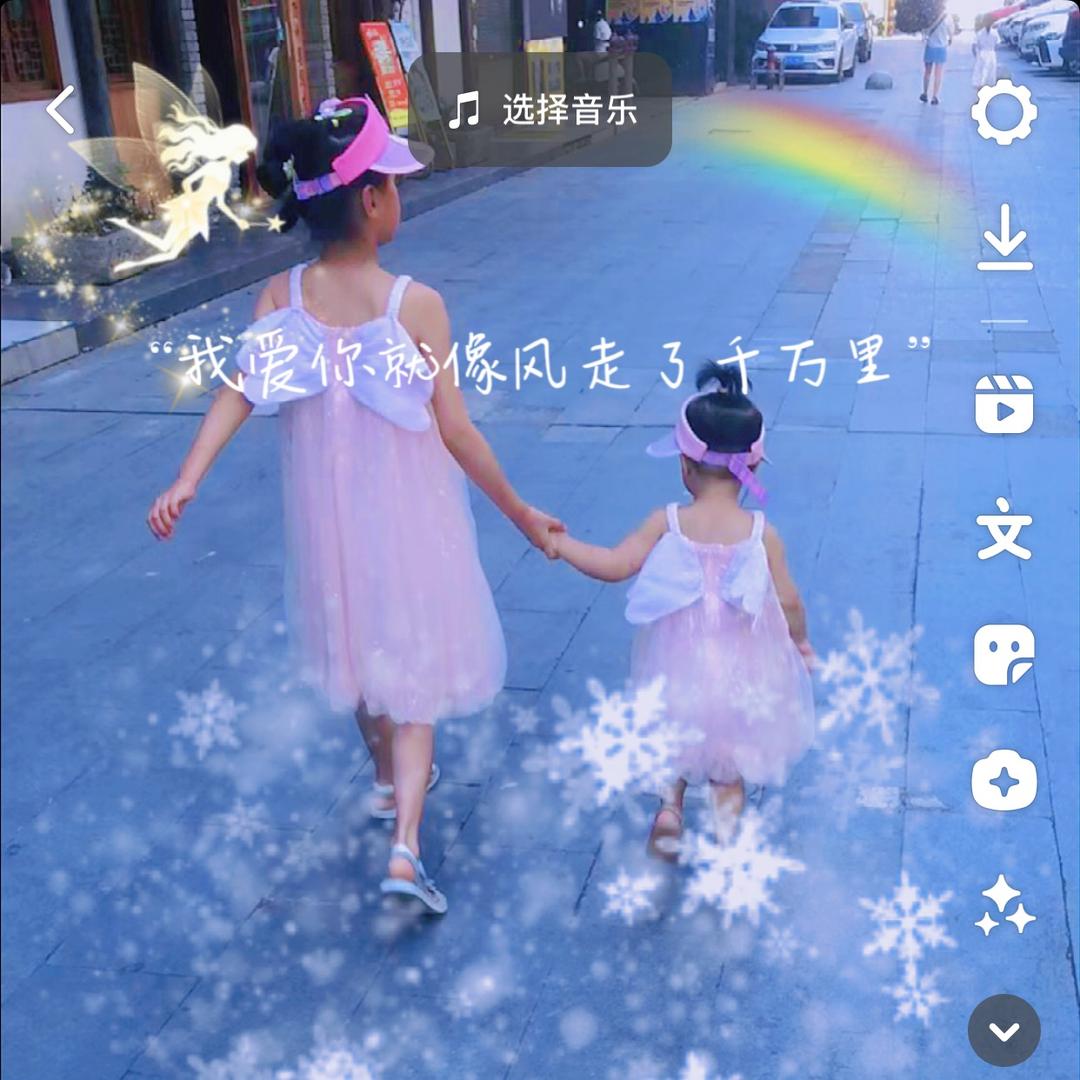Viewport: 1080px width, 1080px height.
Task: Open the gear settings icon
Action: coord(1004,112)
